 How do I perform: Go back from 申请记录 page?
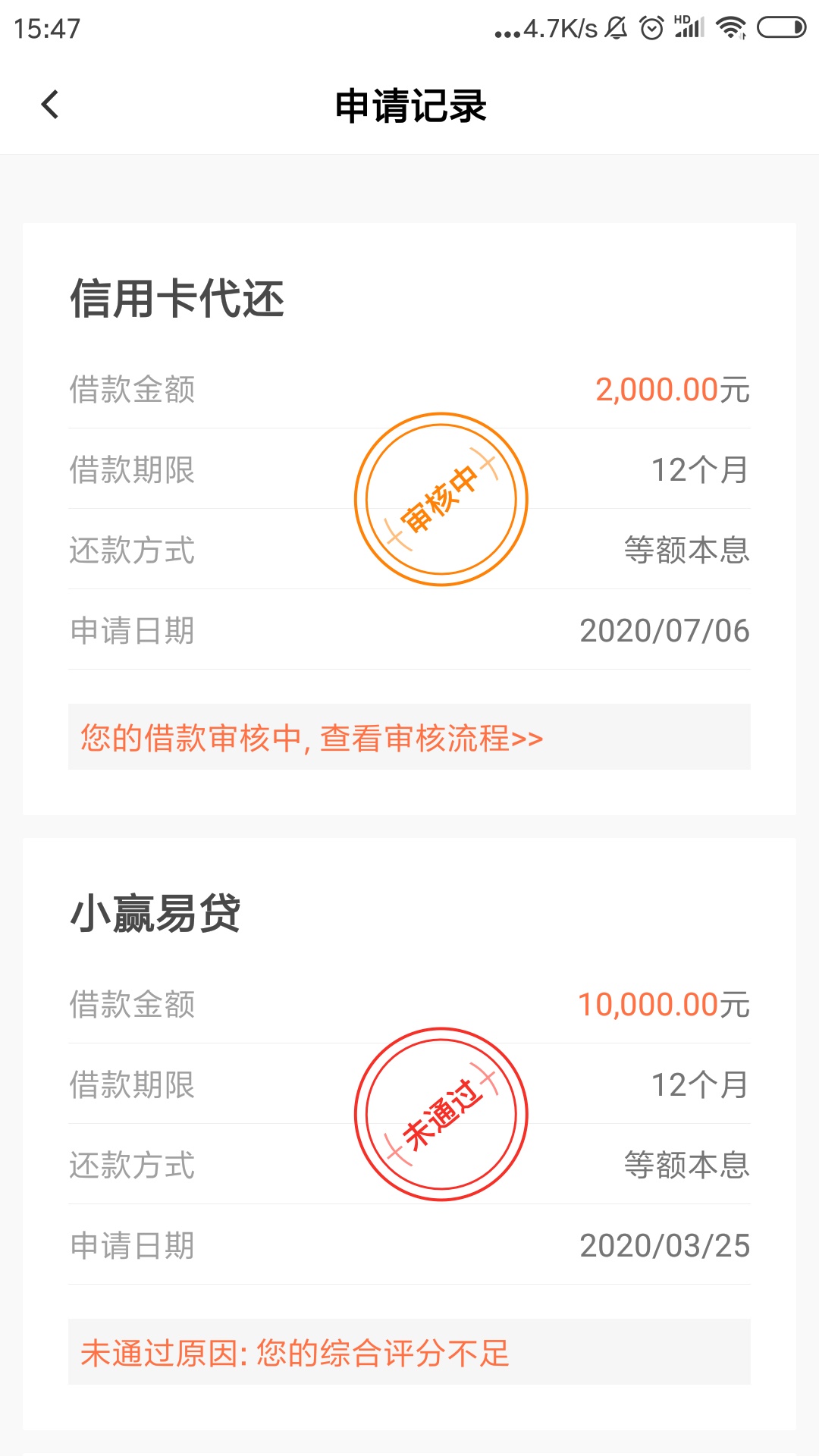tap(50, 105)
